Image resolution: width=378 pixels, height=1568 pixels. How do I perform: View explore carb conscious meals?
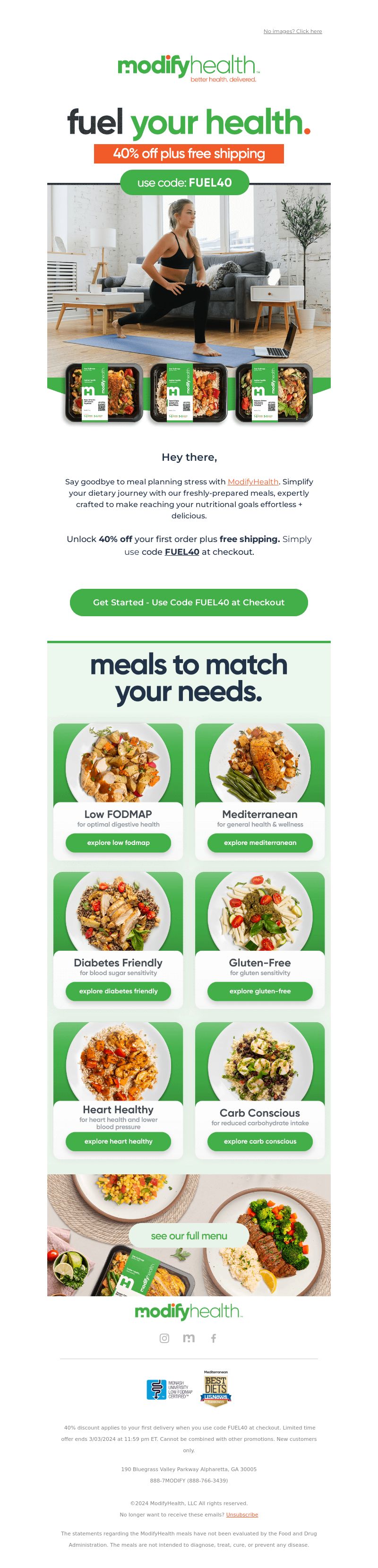point(260,1141)
